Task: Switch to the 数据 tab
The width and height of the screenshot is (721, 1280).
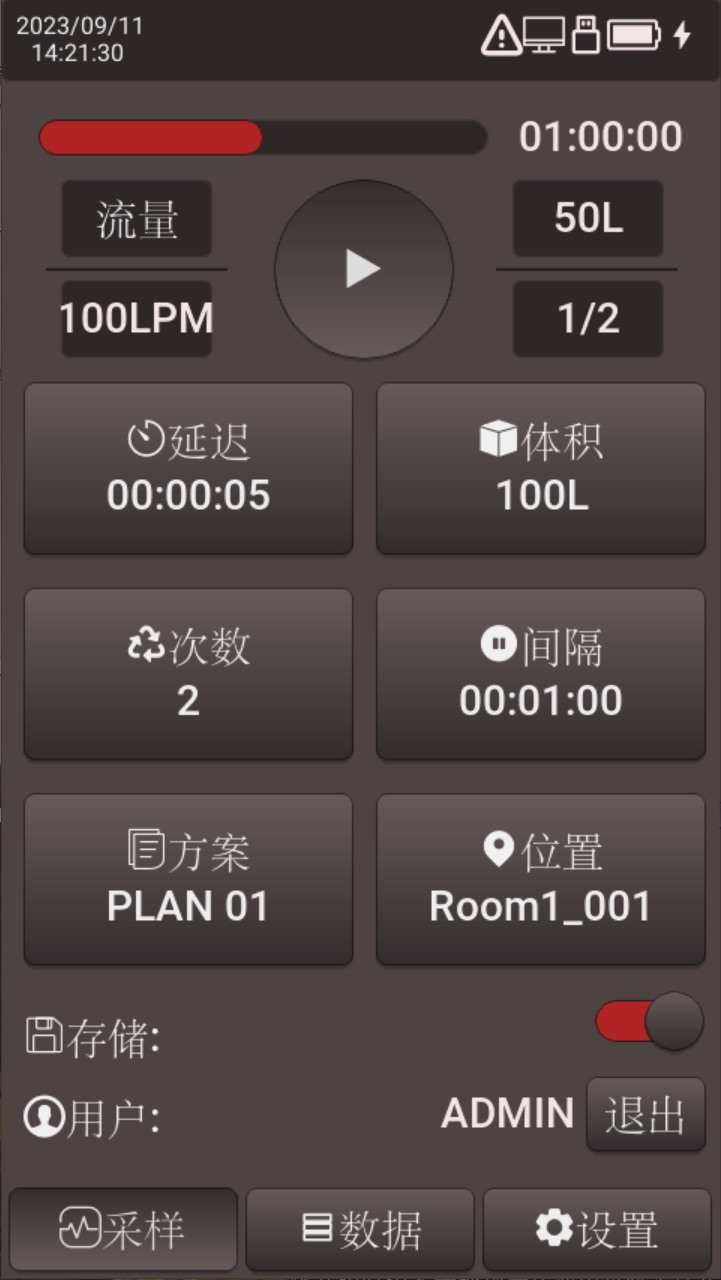Action: click(x=360, y=1229)
